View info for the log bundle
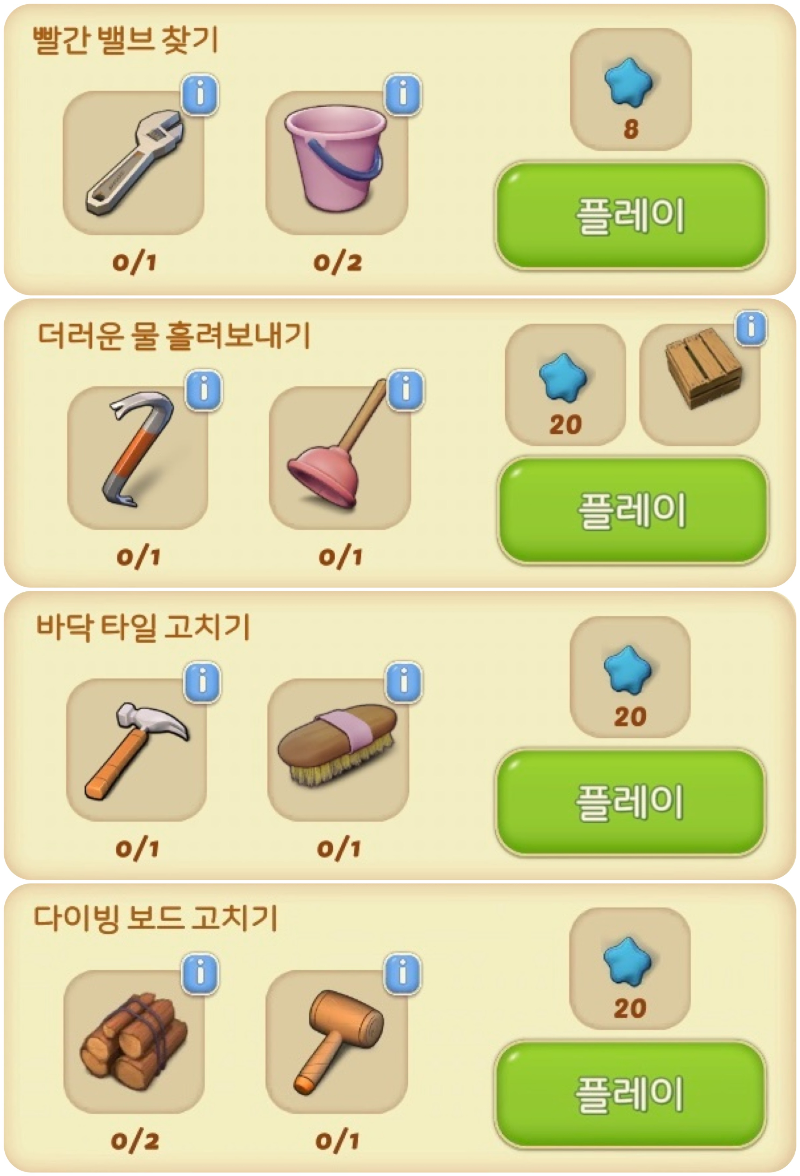Screen dimensions: 800x1176 [x=200, y=973]
